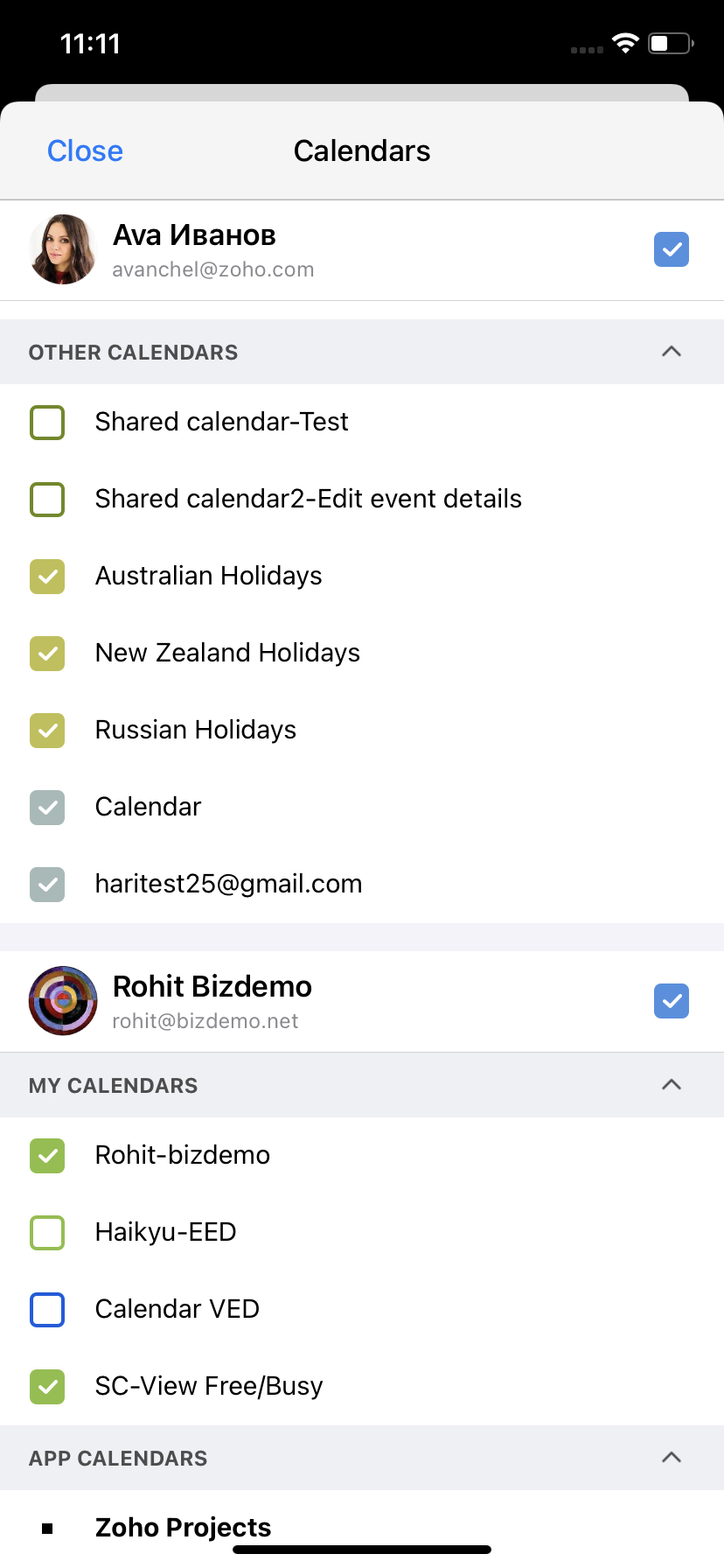Open the Calendars title header
This screenshot has width=724, height=1568.
point(362,150)
